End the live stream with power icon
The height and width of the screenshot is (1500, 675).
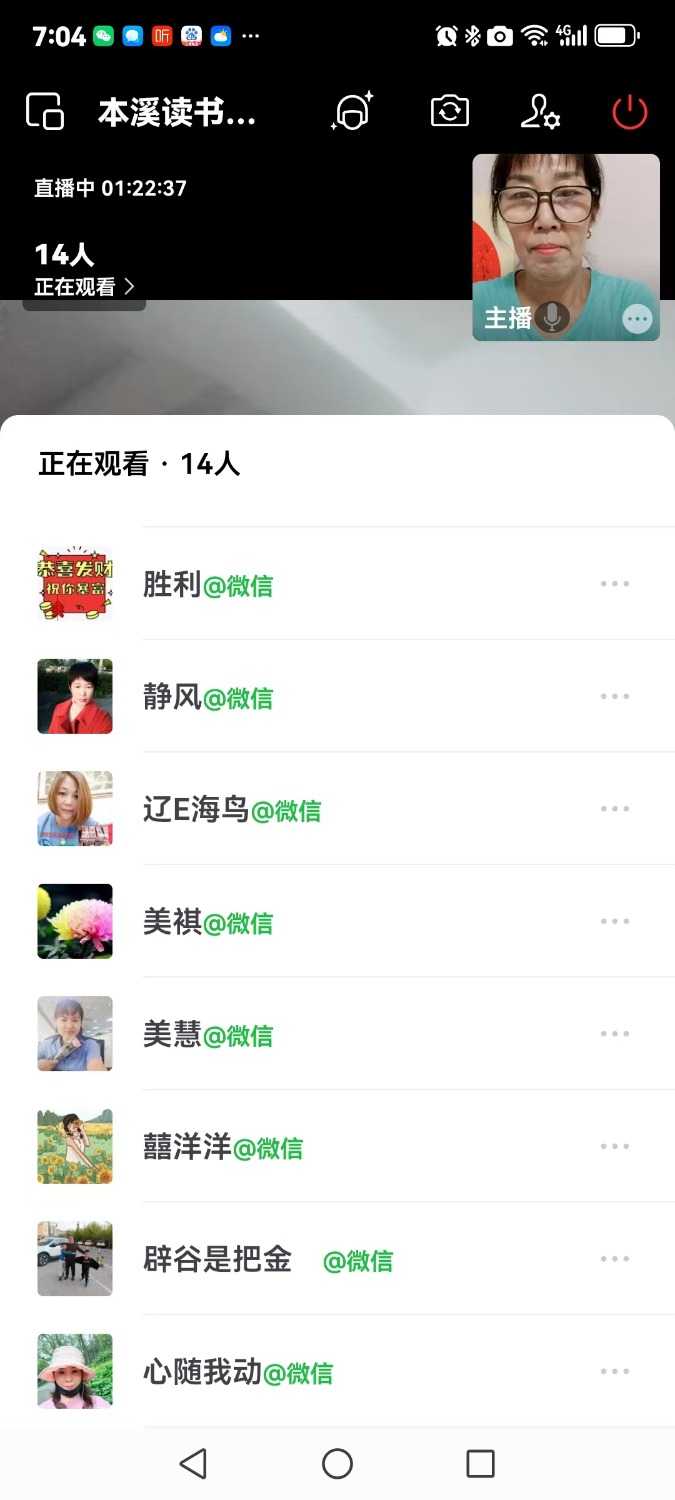coord(630,112)
